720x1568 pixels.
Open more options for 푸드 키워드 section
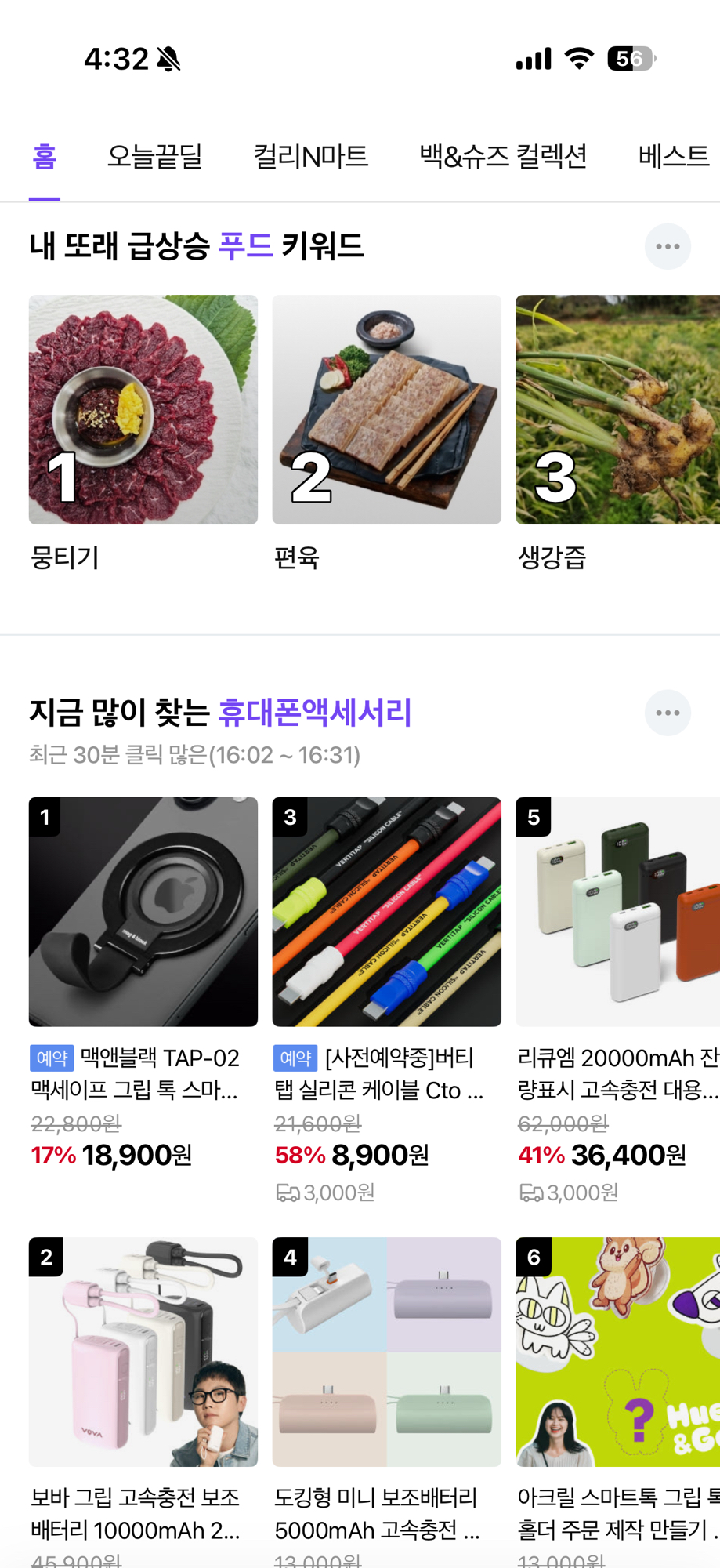[668, 247]
